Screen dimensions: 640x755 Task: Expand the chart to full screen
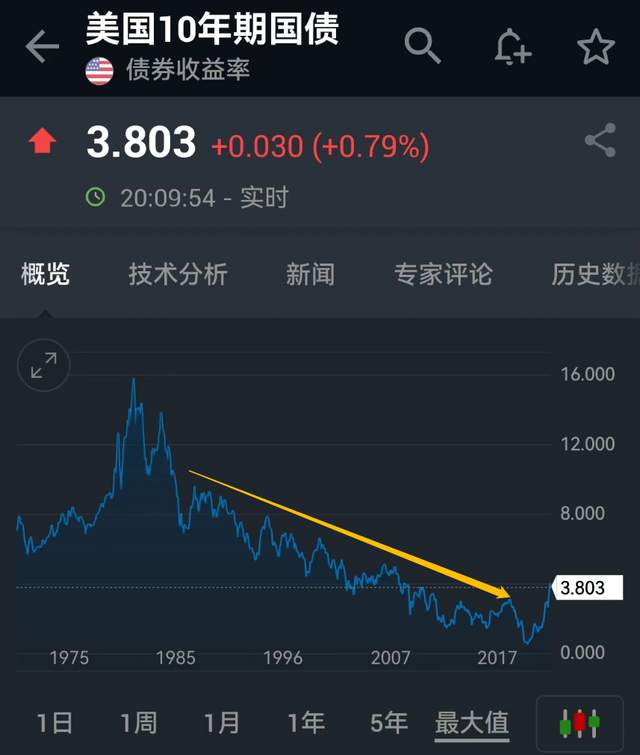pos(44,366)
